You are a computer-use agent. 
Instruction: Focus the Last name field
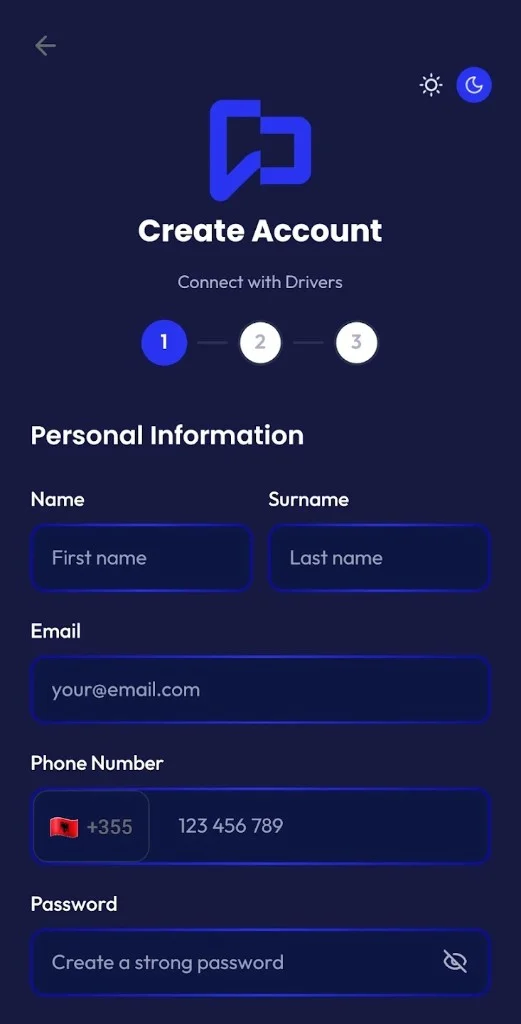point(379,558)
